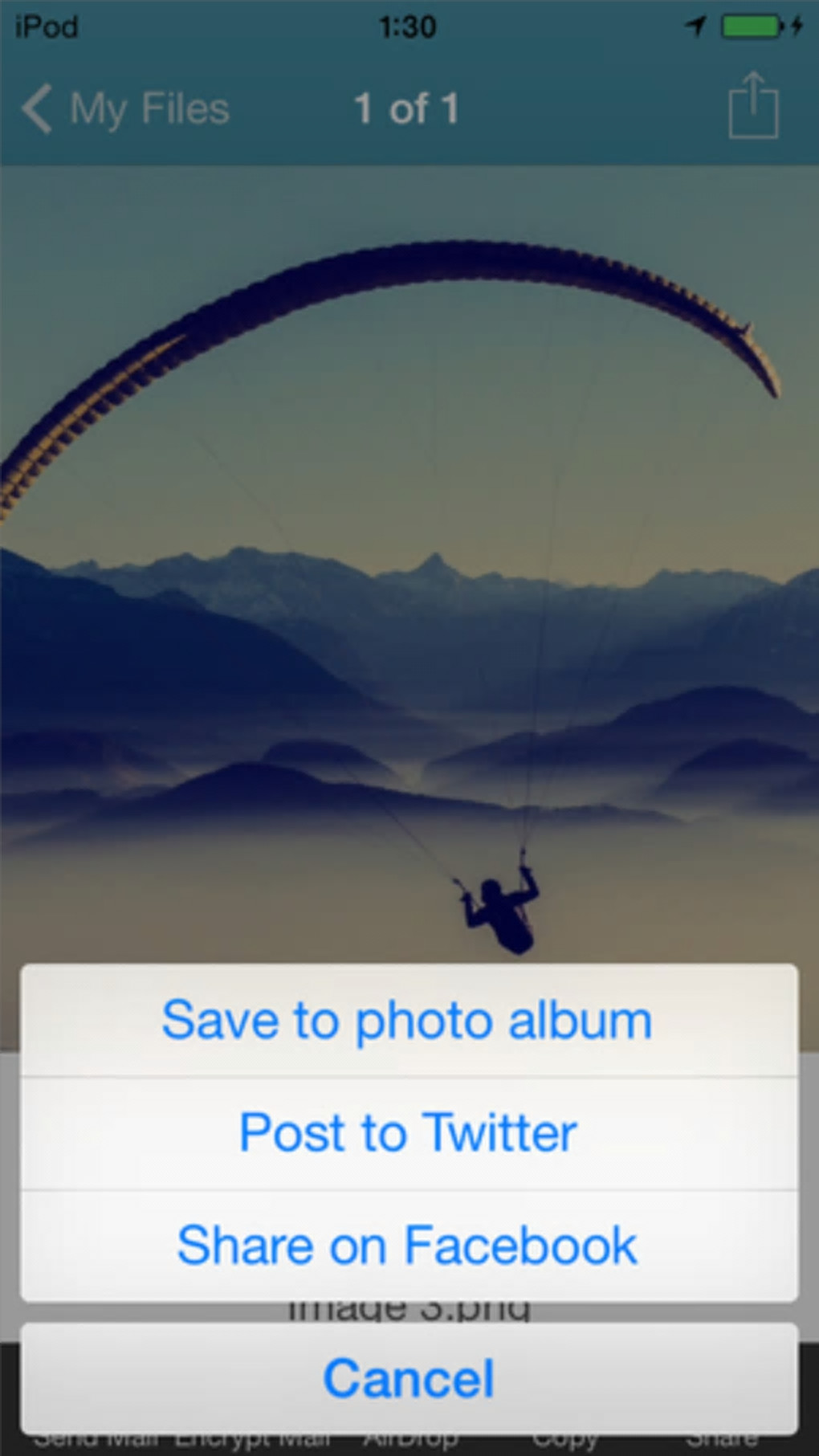
Task: Choose Post to Twitter
Action: tap(408, 1132)
